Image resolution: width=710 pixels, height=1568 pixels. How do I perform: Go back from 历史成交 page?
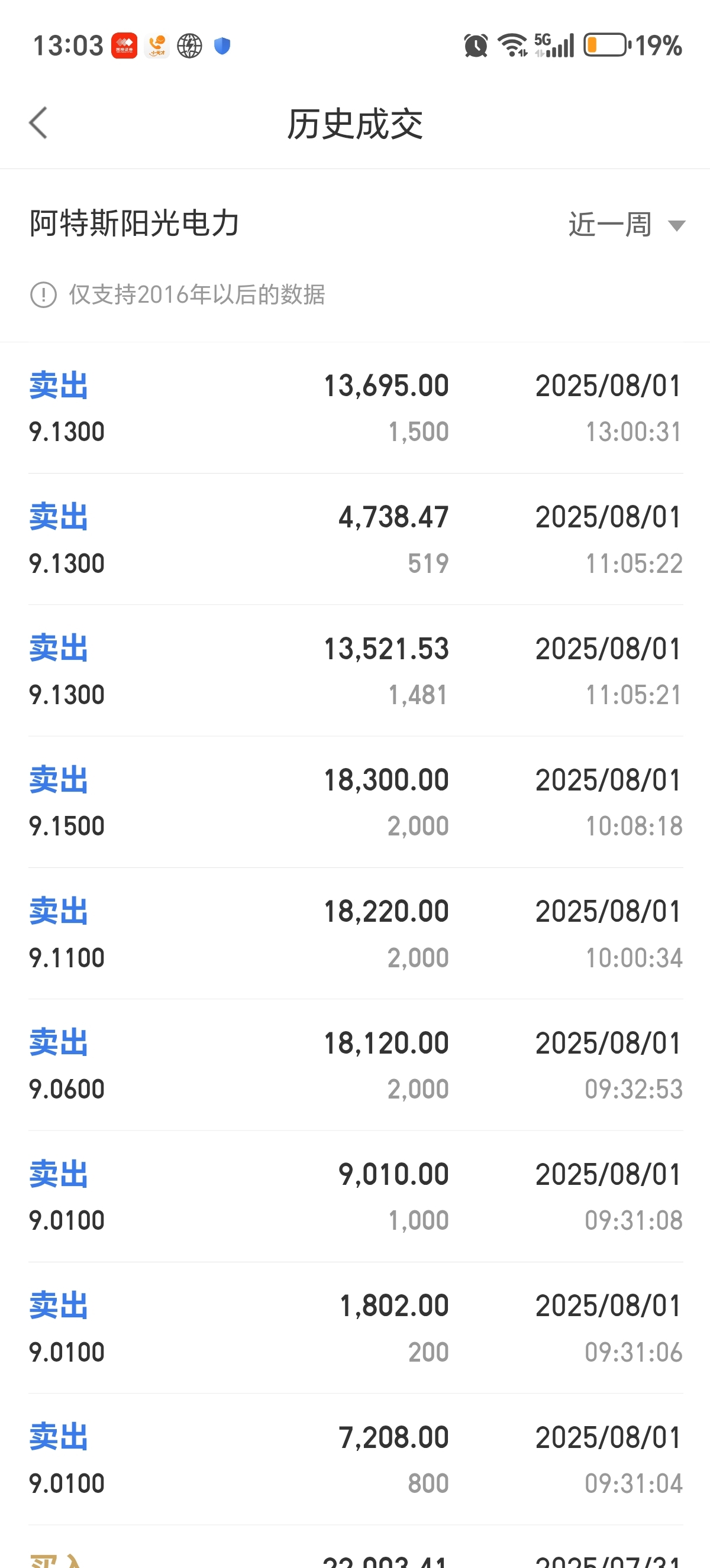[x=38, y=124]
